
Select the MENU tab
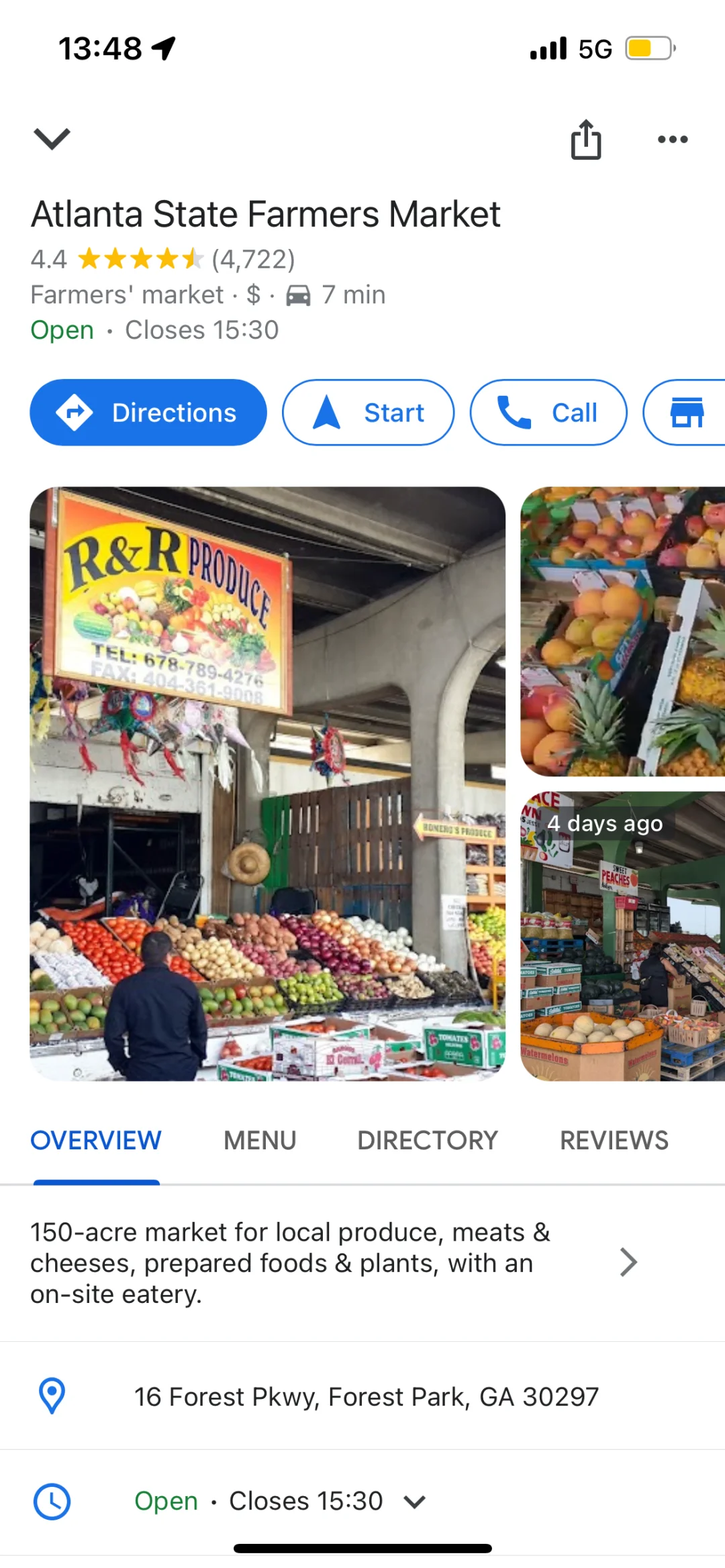point(260,1141)
